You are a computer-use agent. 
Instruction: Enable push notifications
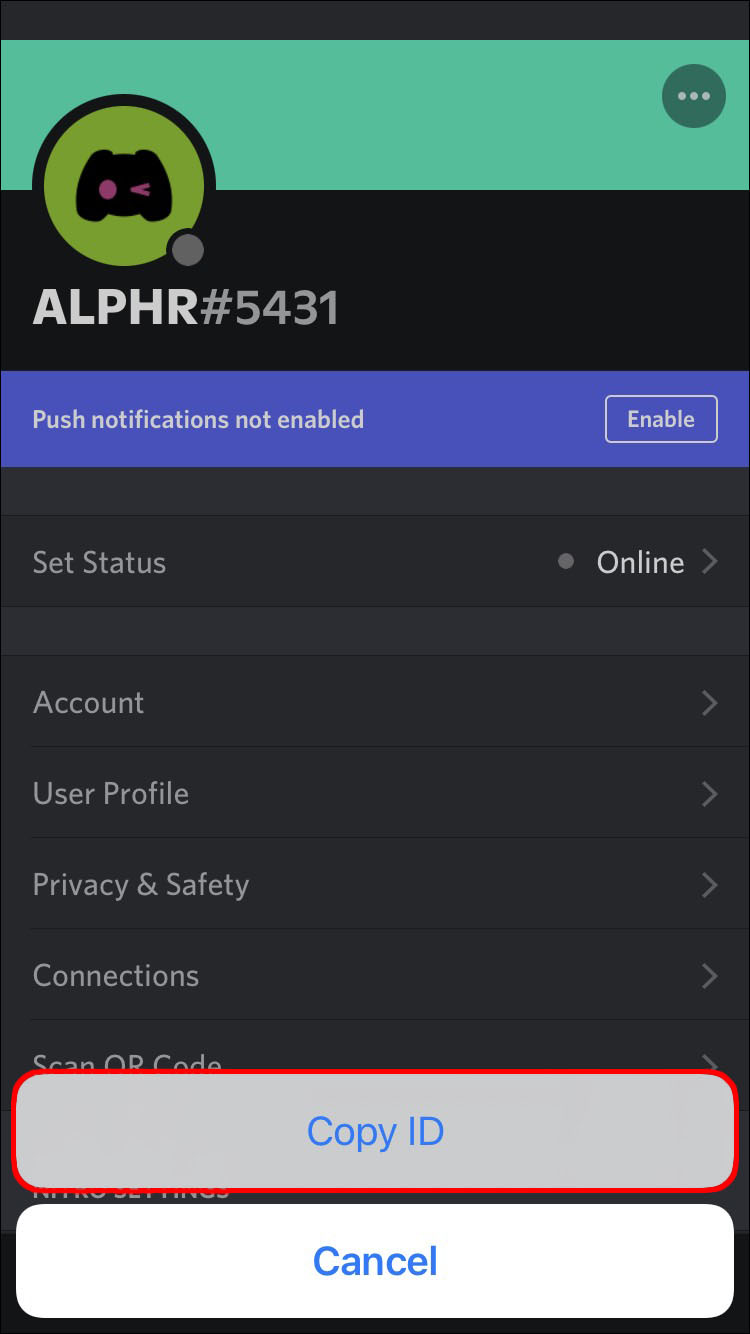[660, 419]
